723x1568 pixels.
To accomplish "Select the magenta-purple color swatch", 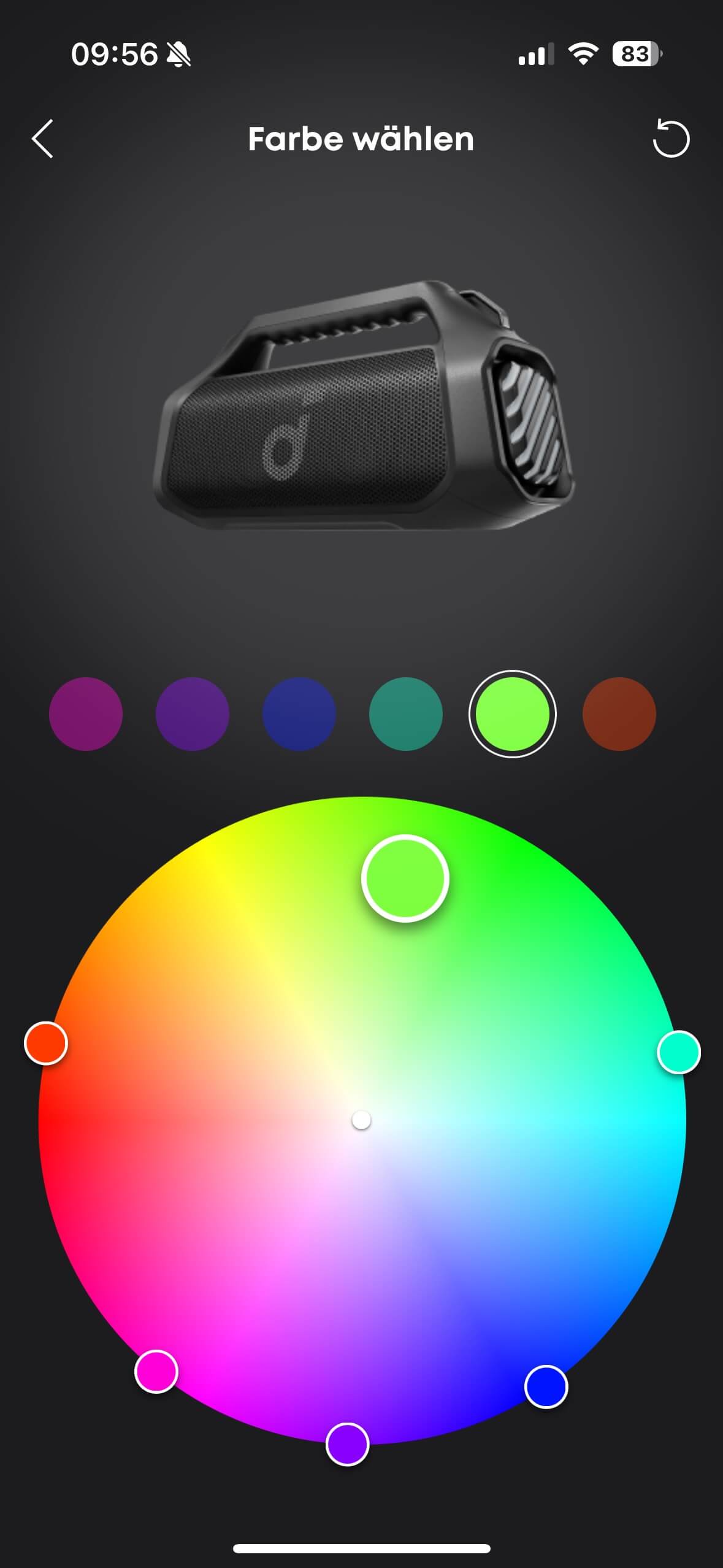I will (x=86, y=714).
